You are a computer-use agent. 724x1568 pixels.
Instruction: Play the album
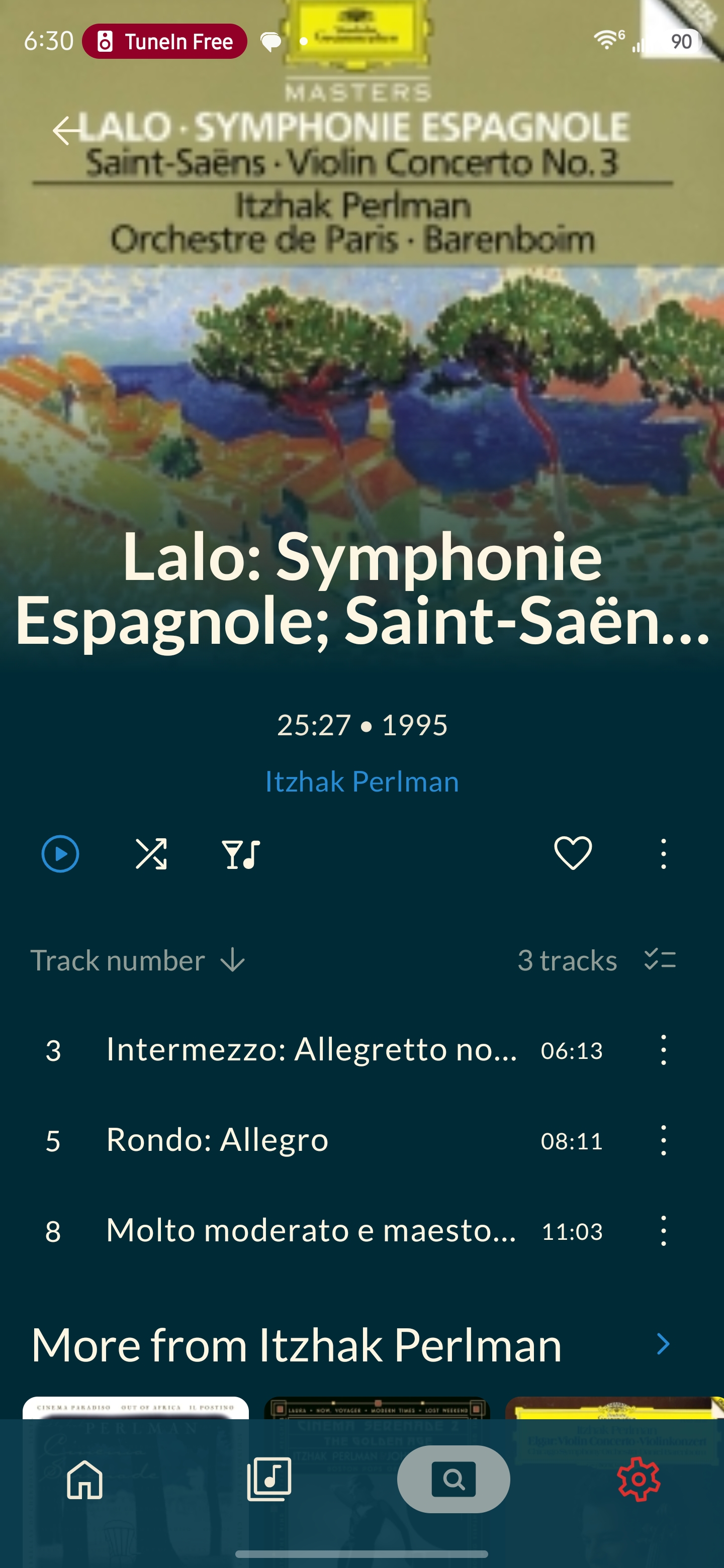[x=60, y=853]
